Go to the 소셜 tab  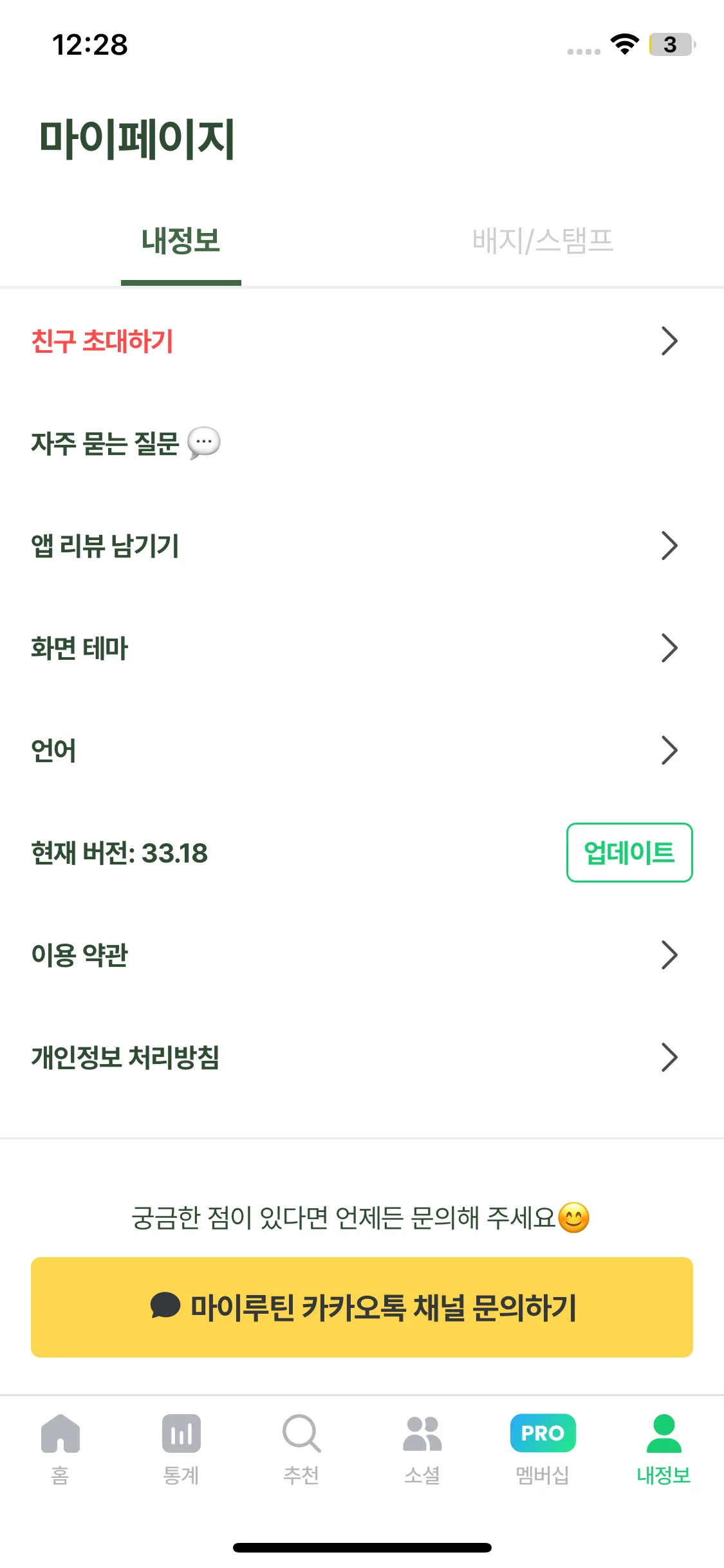click(x=422, y=1448)
